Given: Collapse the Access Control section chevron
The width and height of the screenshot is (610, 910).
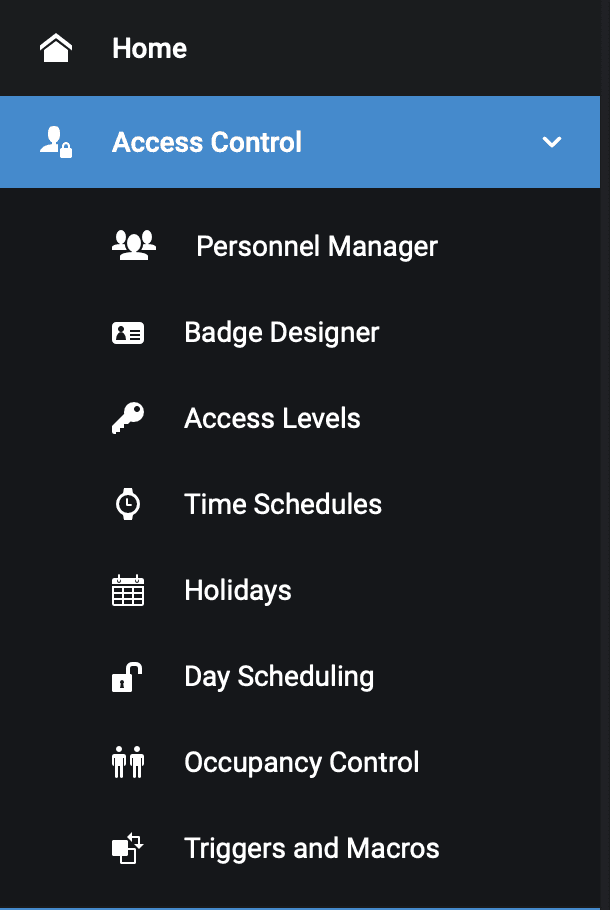Looking at the screenshot, I should coord(551,142).
